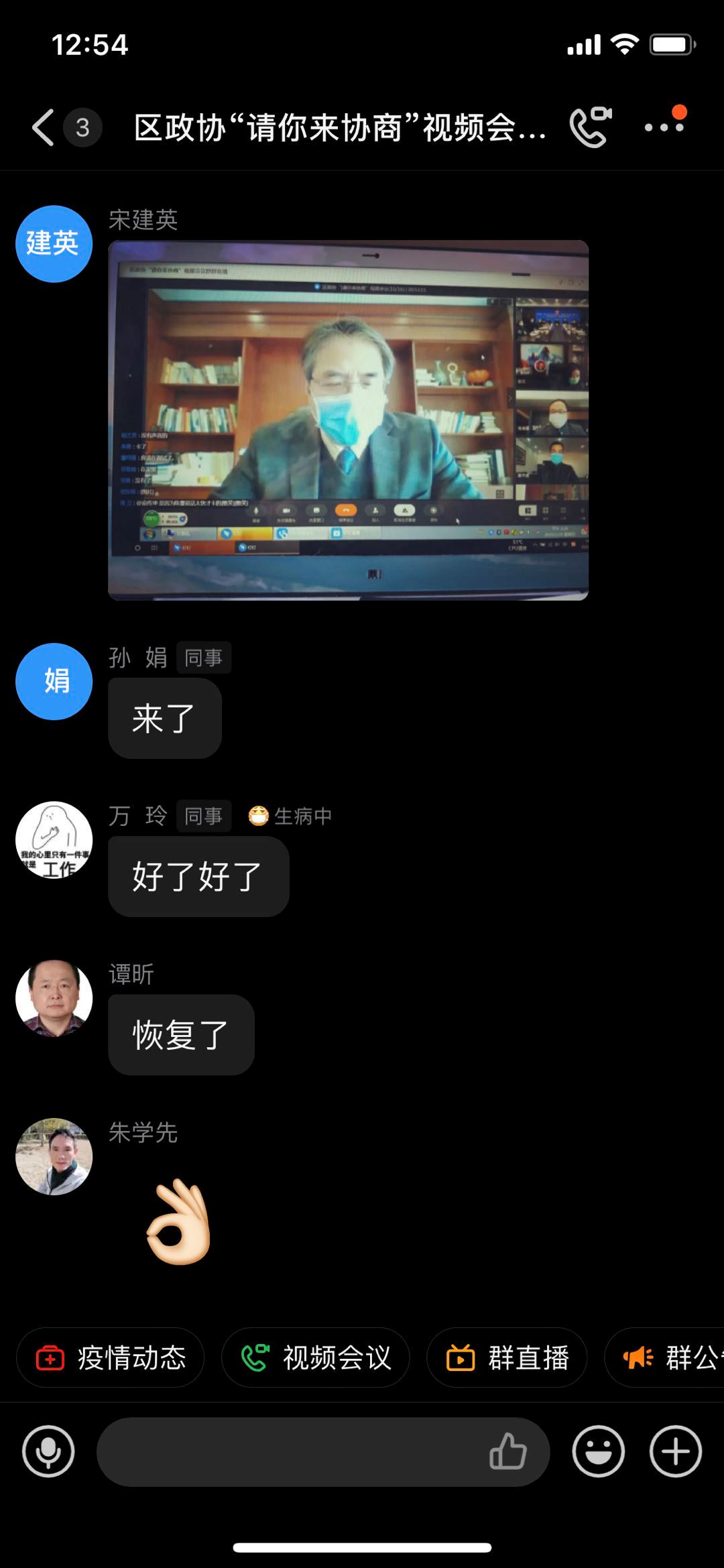Image resolution: width=724 pixels, height=1568 pixels.
Task: Open the three-dot more options menu
Action: [x=664, y=126]
